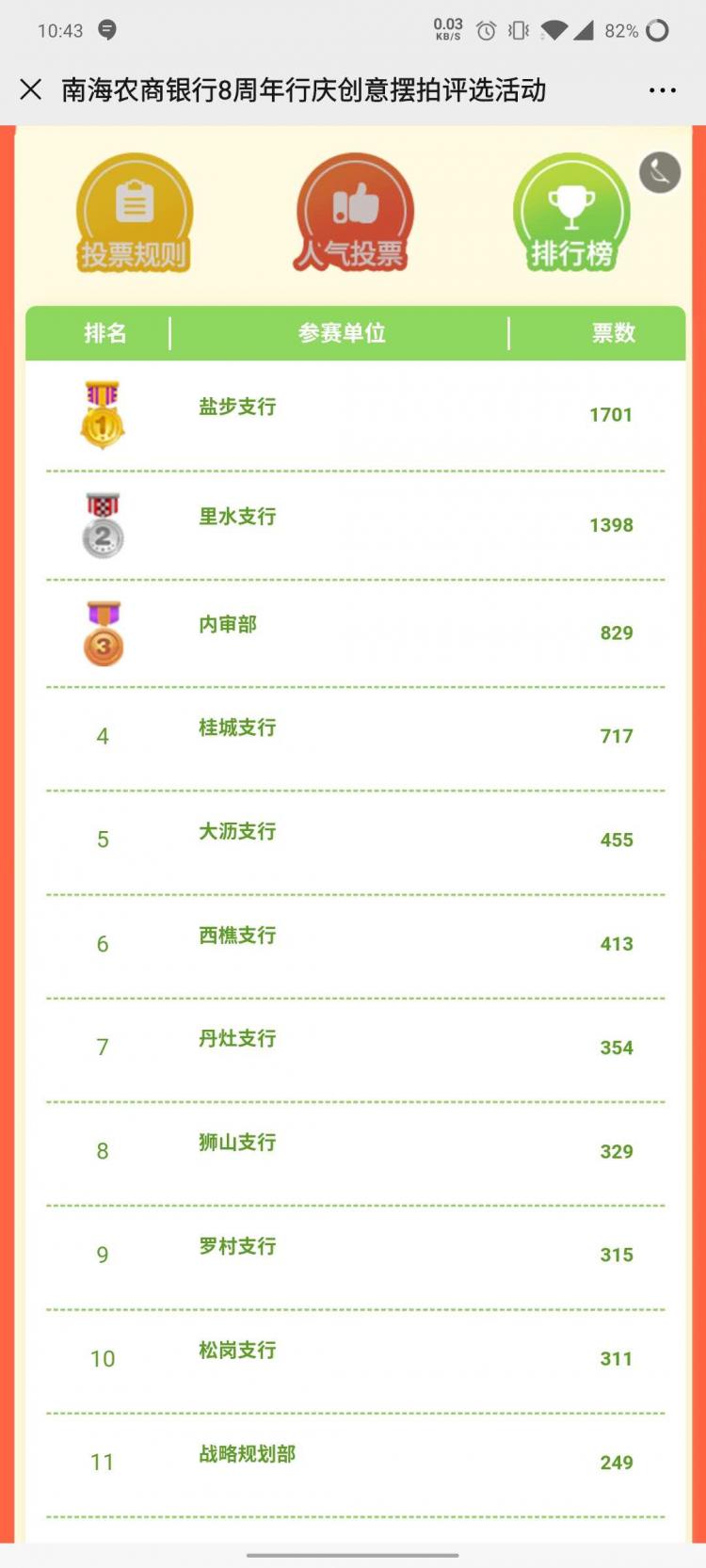Screen dimensions: 706x1568
Task: Open the three-dot overflow menu
Action: click(663, 90)
